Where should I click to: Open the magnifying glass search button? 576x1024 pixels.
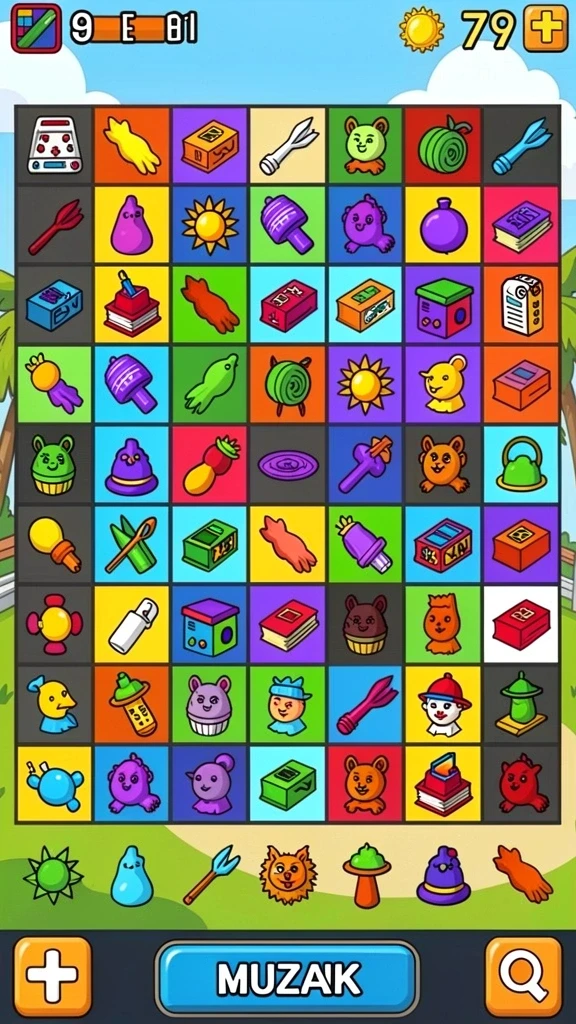(523, 977)
